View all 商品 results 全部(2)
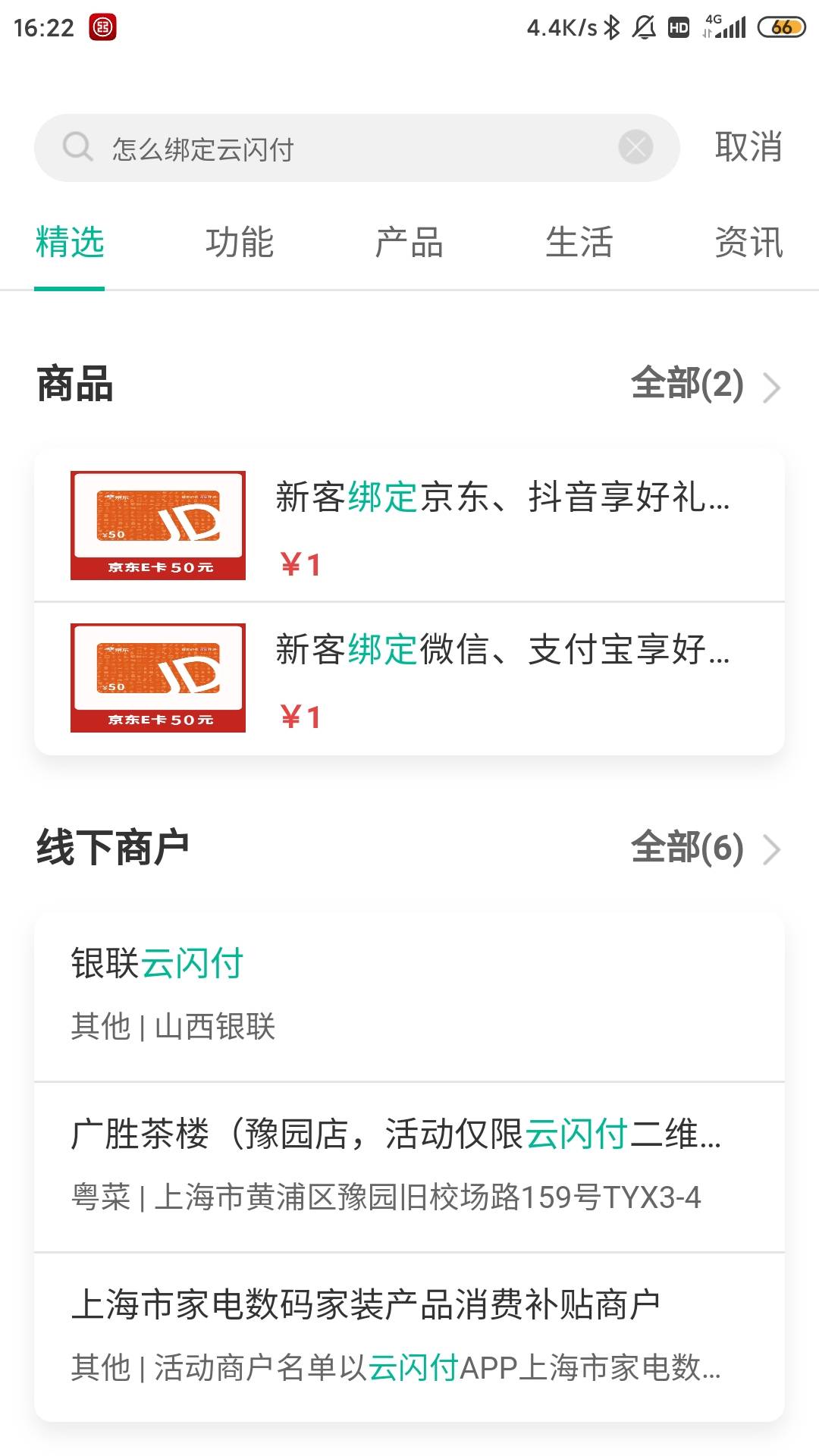Screen dimensions: 819x1456 (705, 384)
